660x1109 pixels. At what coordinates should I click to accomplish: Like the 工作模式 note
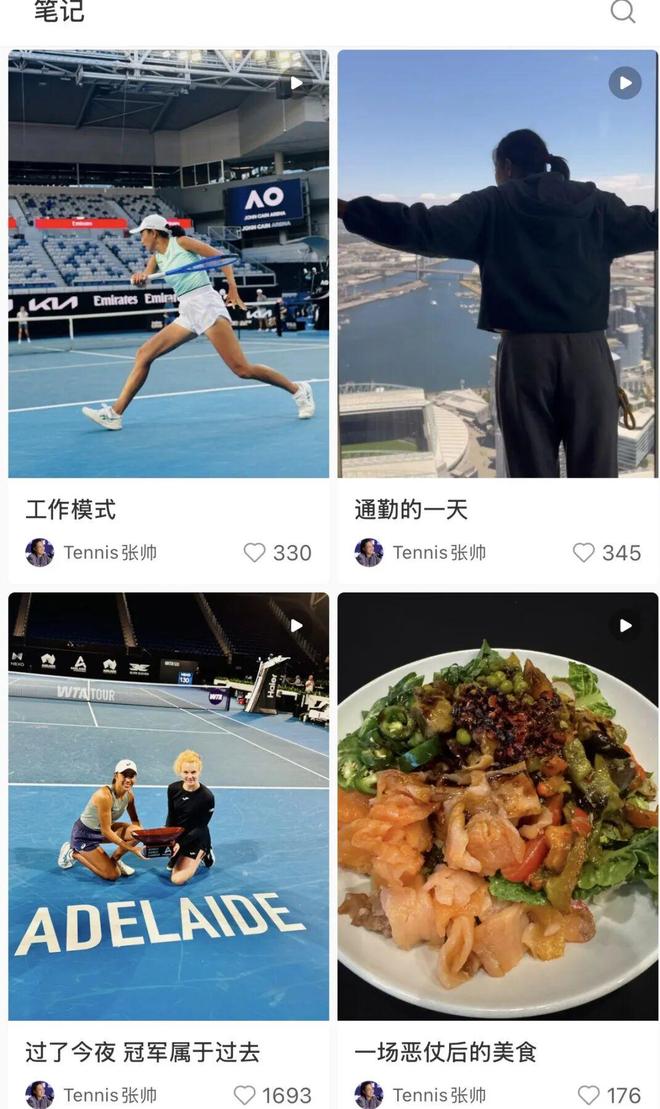255,552
